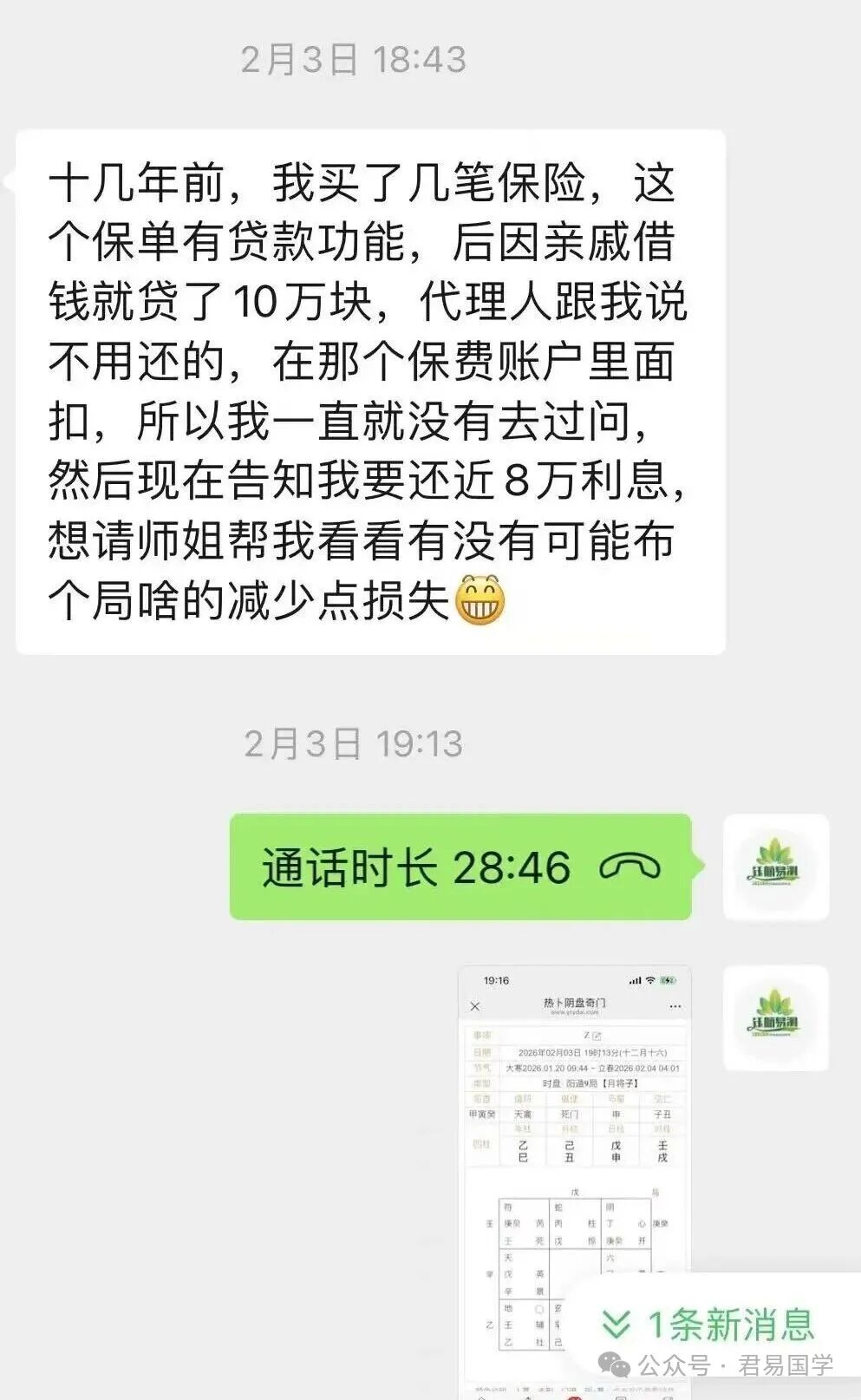This screenshot has height=1400, width=861.
Task: Tap the battery indicator in the embedded status bar
Action: (x=668, y=980)
